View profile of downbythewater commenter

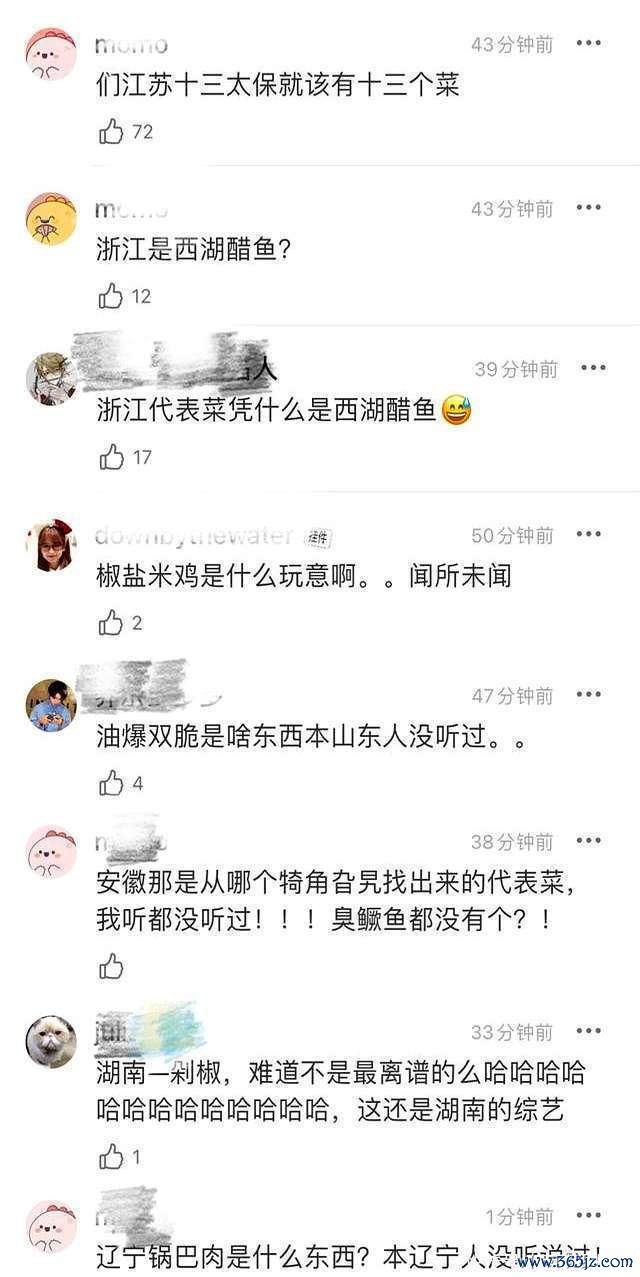pyautogui.click(x=51, y=545)
